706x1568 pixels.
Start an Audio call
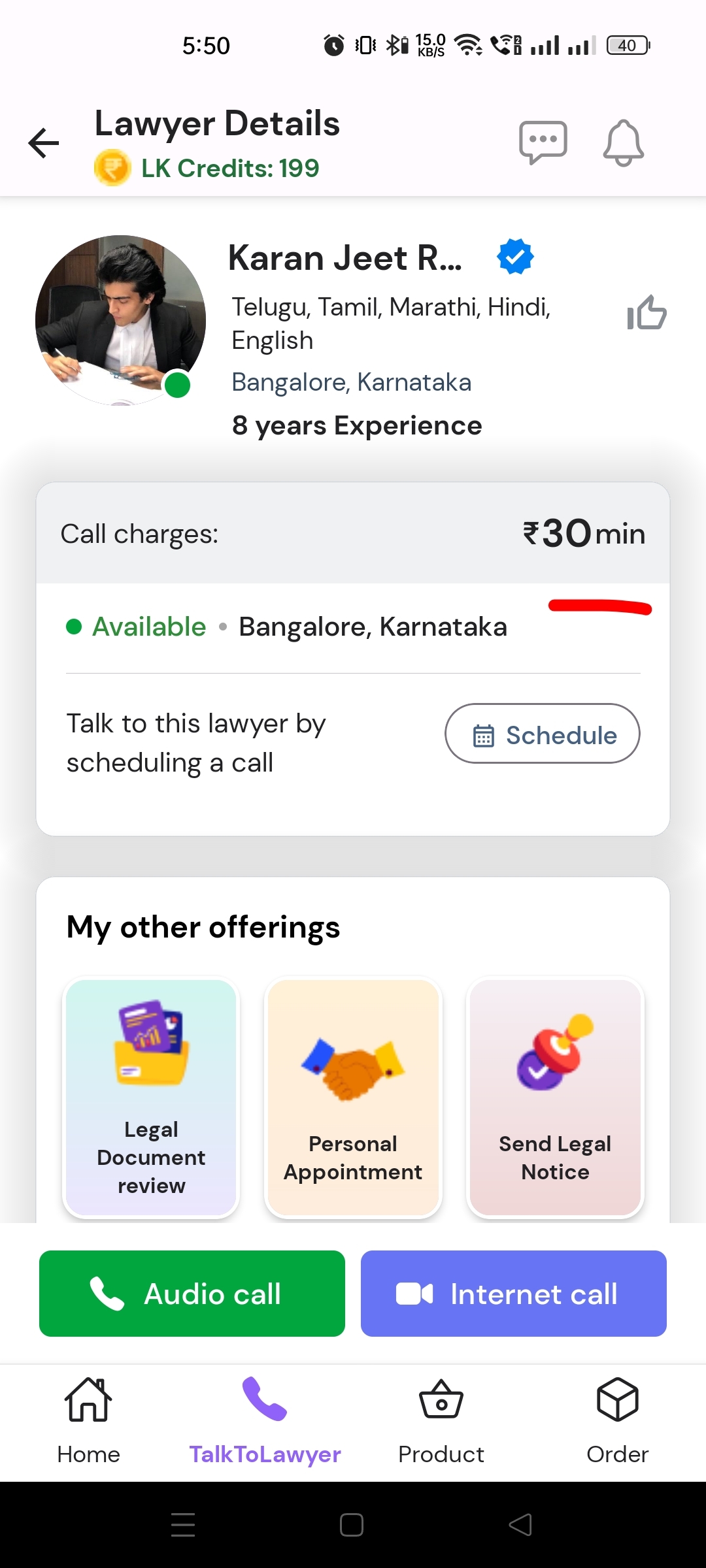[192, 1294]
